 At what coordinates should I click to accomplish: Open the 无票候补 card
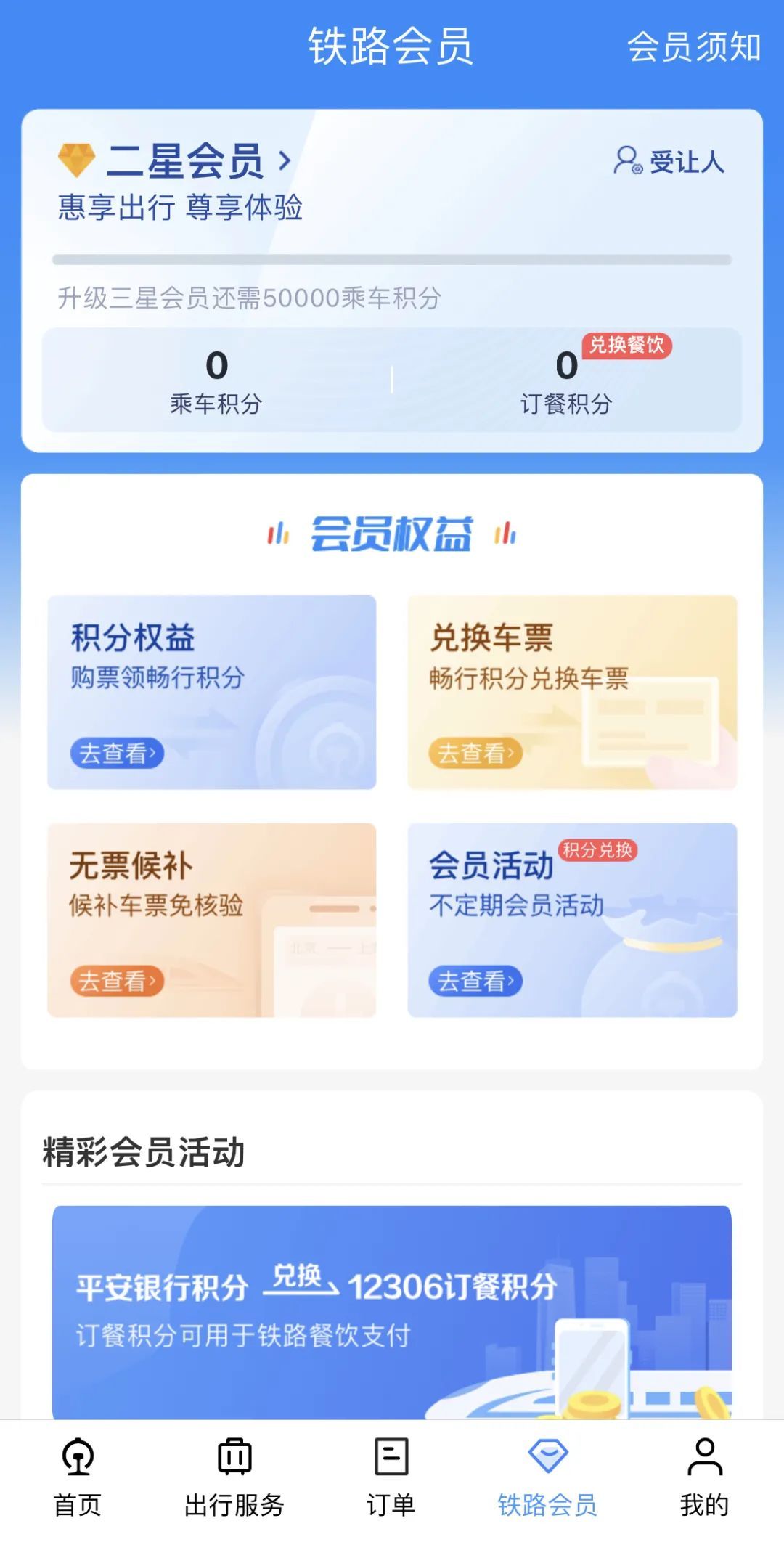[x=211, y=920]
